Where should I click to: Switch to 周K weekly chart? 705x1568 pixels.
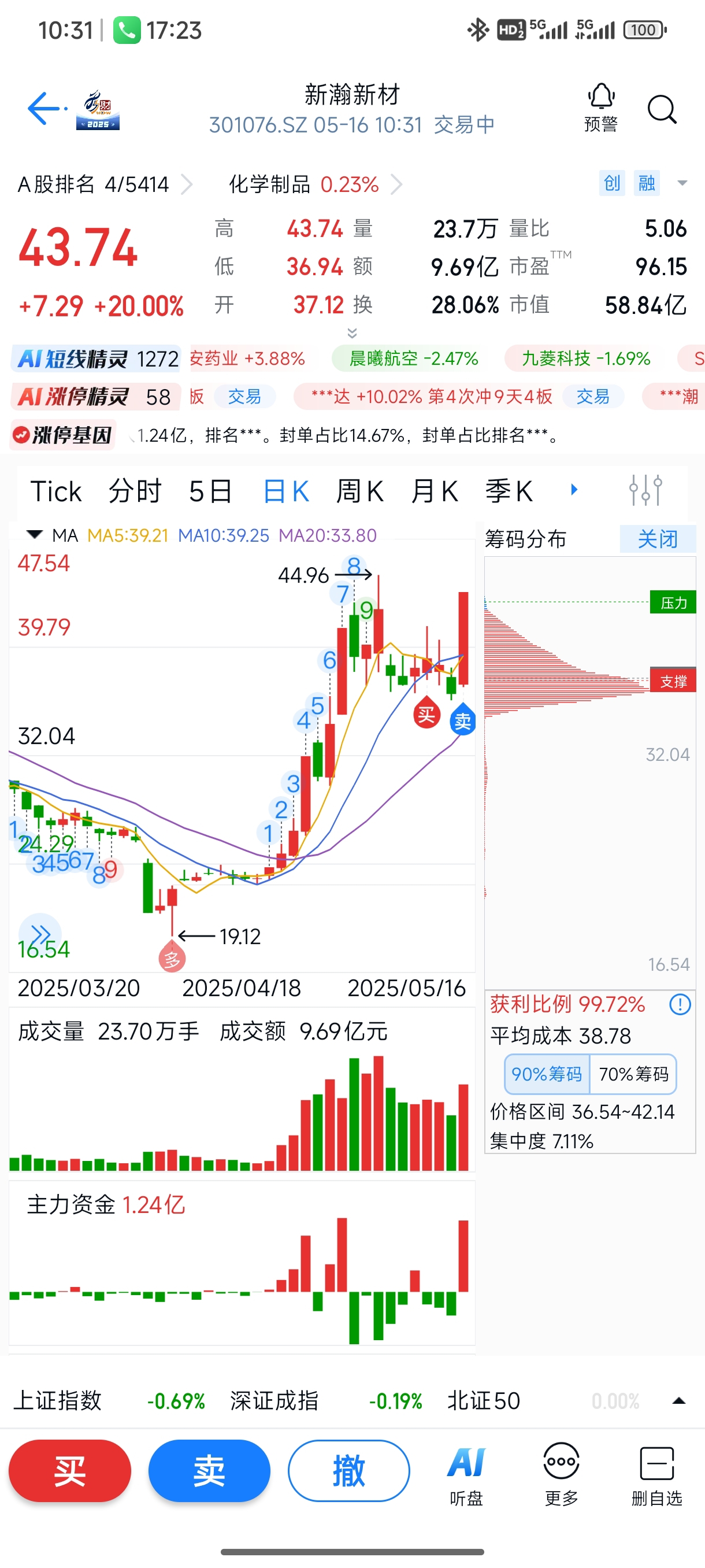click(360, 491)
